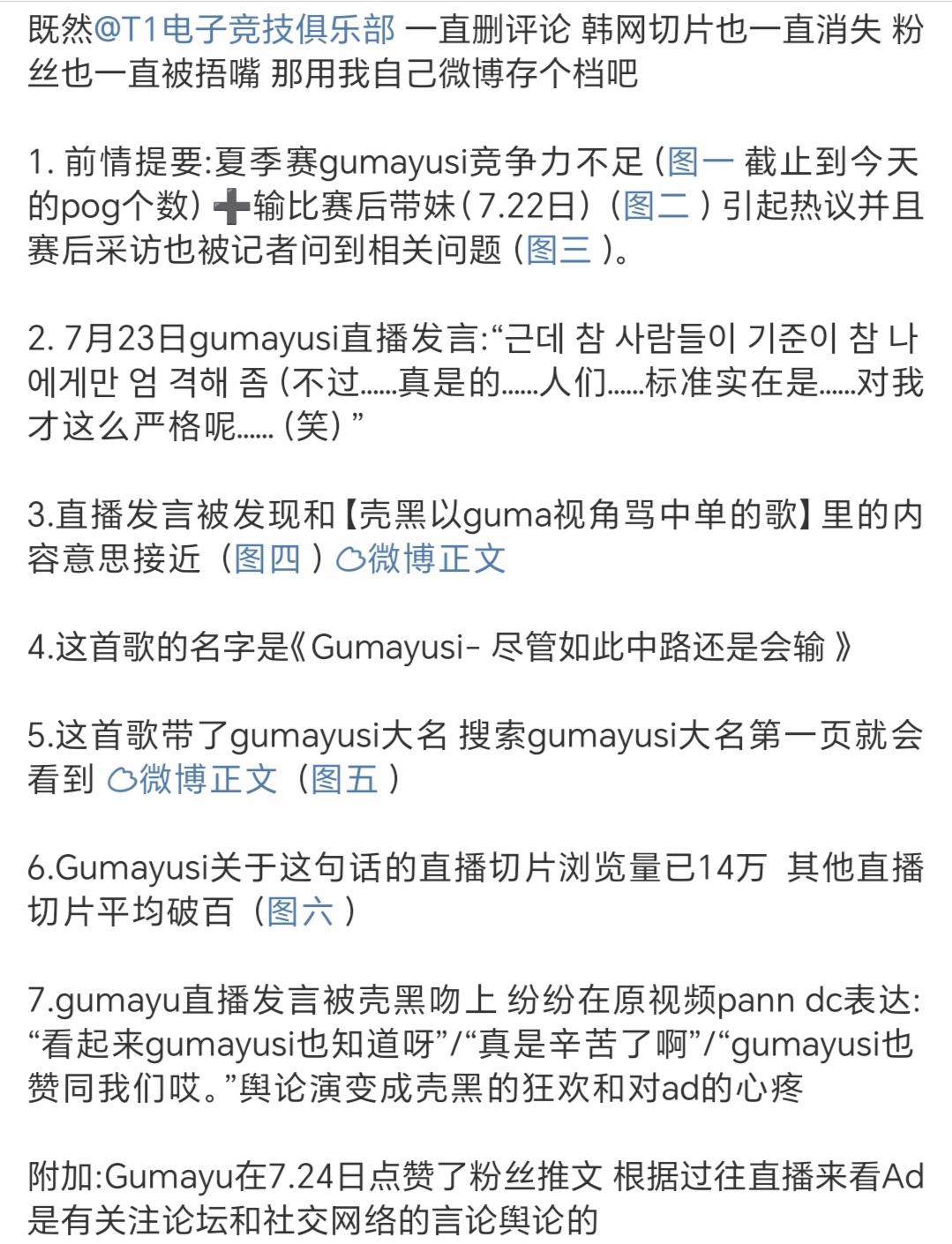Open the @T1电子竞技俱乐部 mention
This screenshot has height=1244, width=952.
point(244,30)
